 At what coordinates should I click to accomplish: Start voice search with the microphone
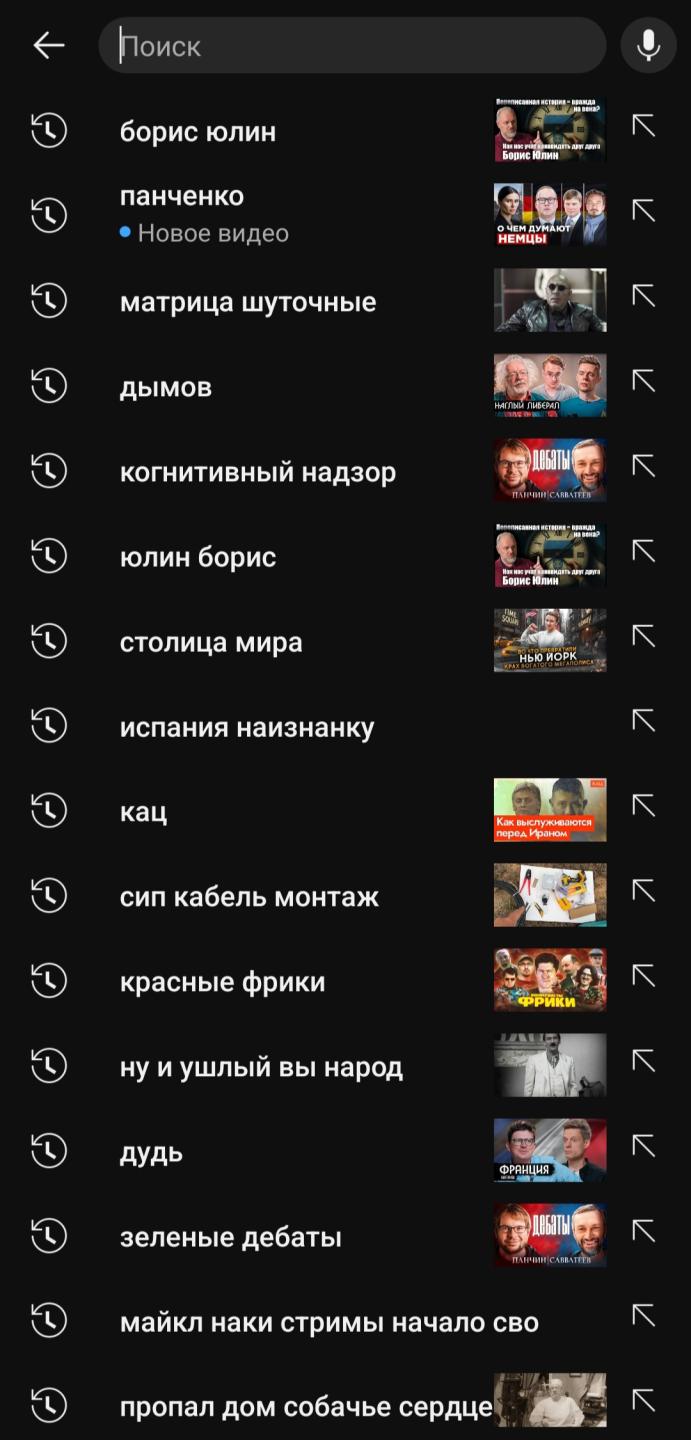(x=648, y=45)
